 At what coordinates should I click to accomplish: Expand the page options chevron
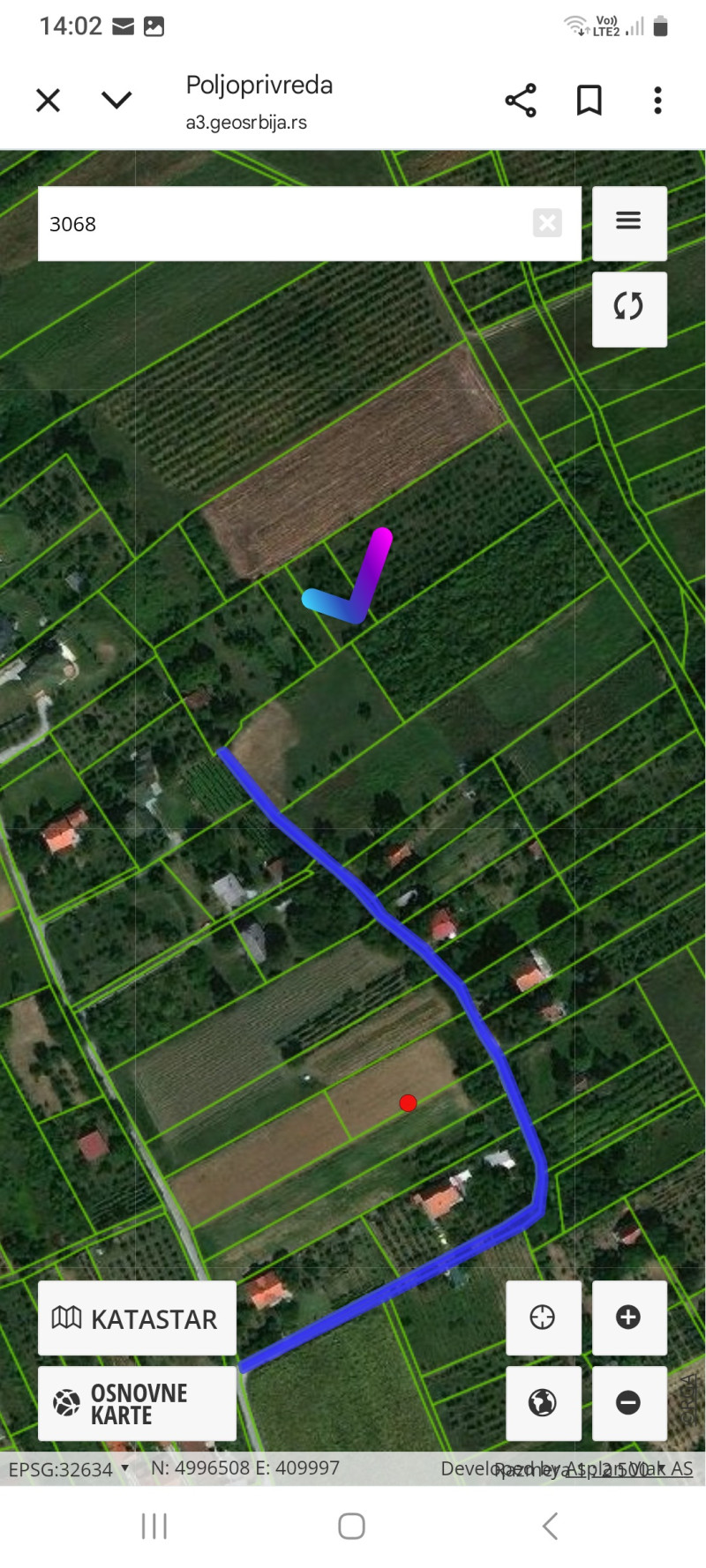(x=116, y=101)
